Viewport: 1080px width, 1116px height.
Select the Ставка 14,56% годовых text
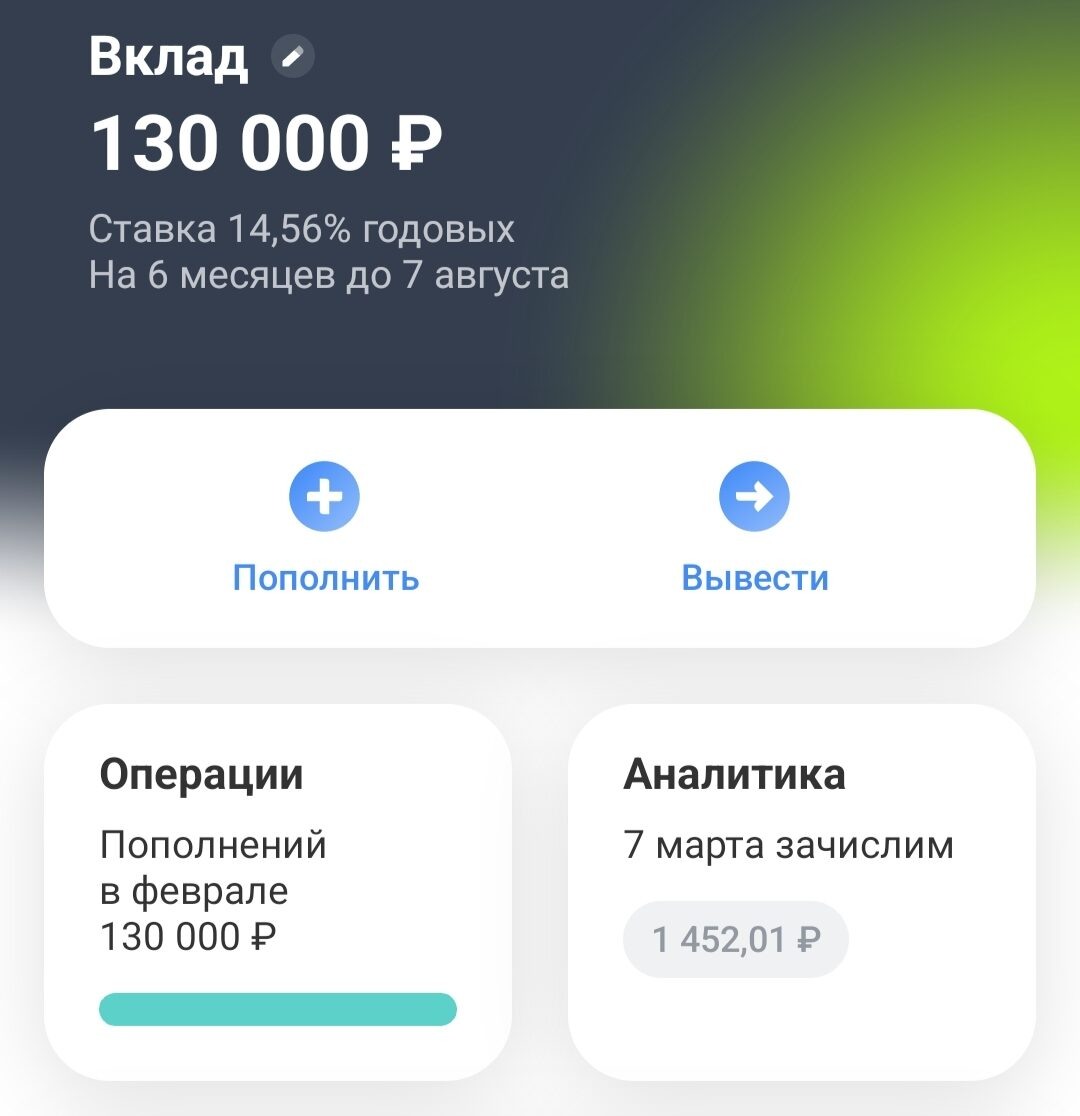[302, 229]
